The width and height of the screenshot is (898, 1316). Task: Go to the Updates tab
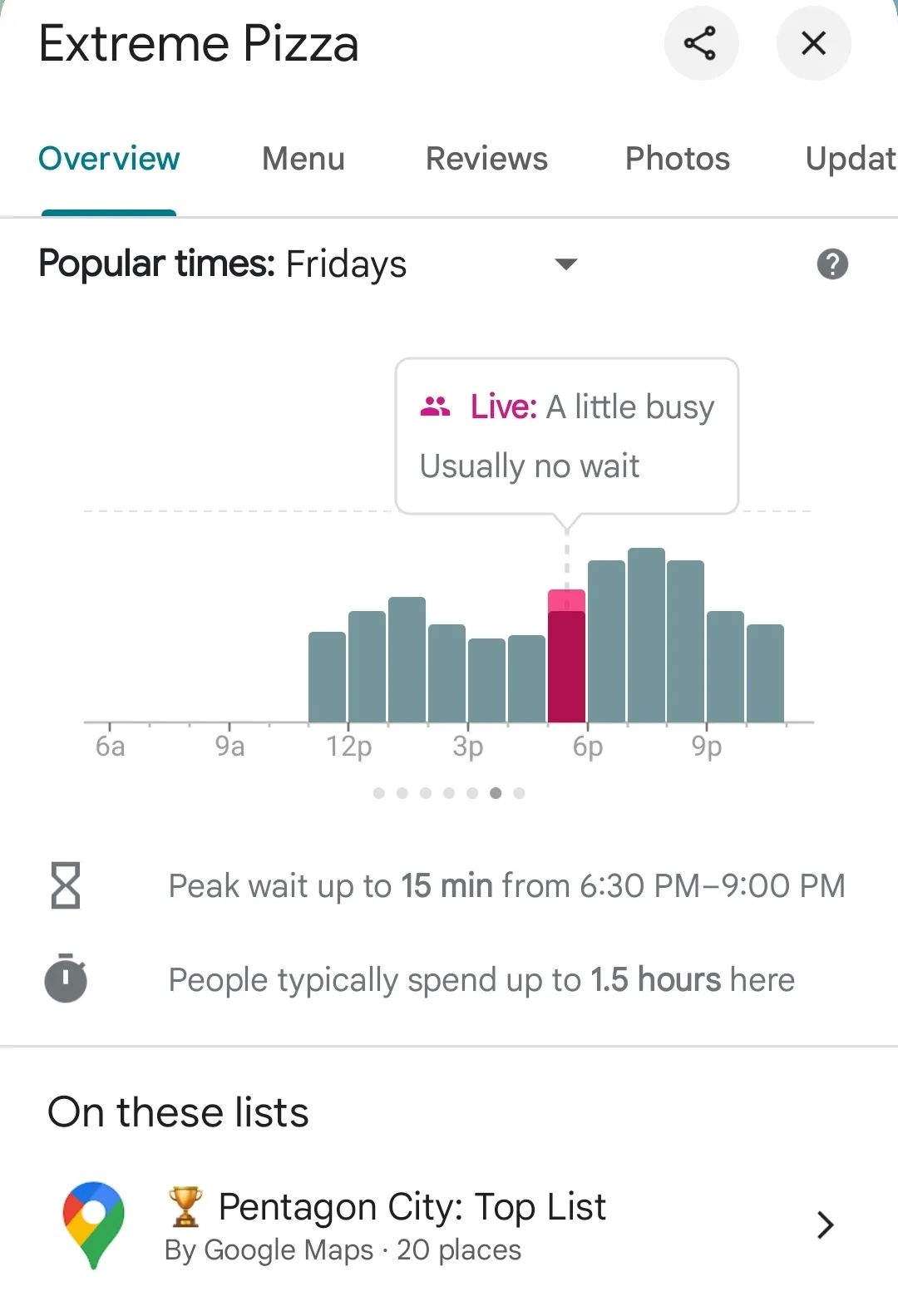click(850, 159)
